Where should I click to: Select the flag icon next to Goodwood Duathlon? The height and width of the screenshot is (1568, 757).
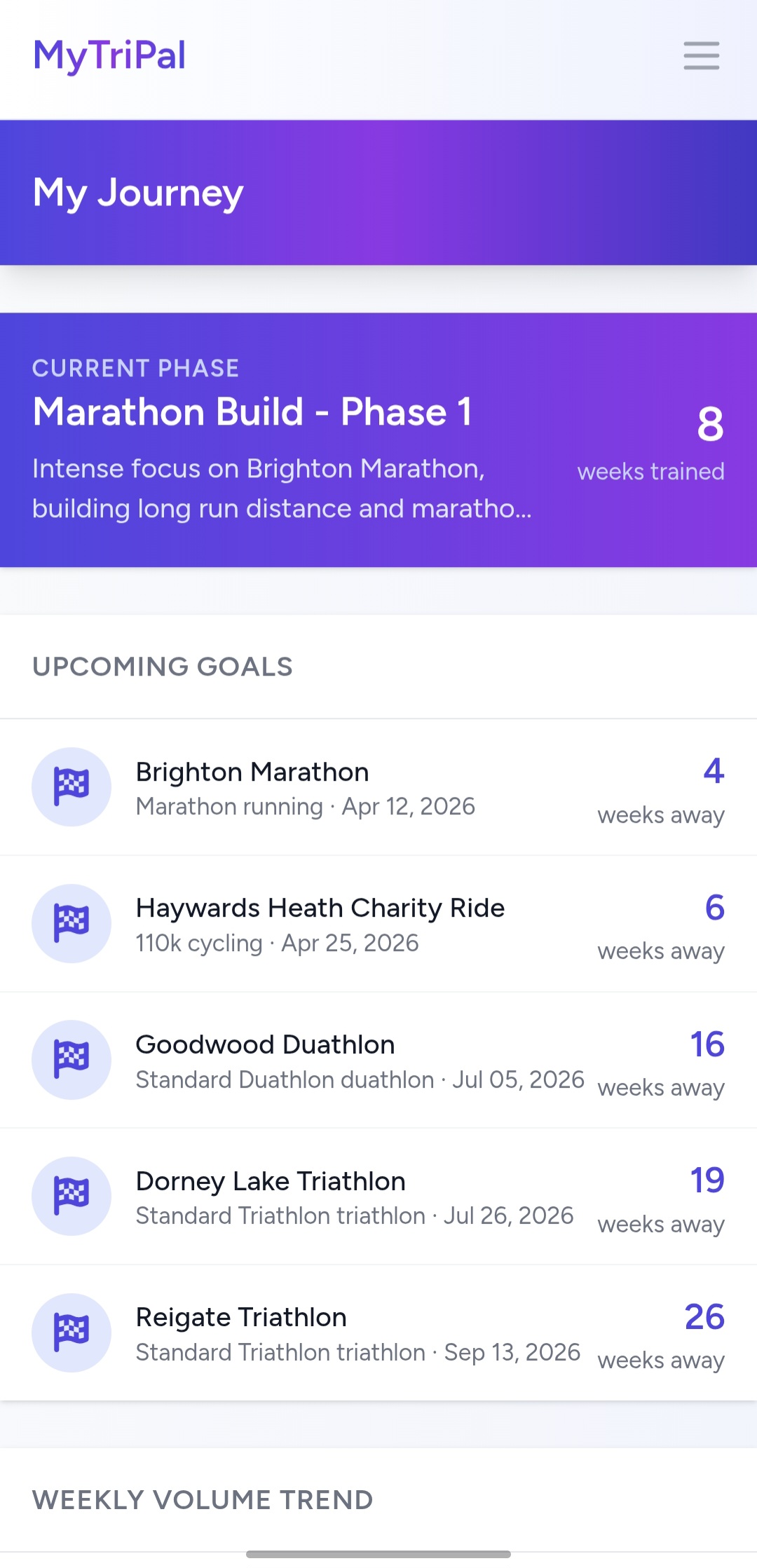71,1060
